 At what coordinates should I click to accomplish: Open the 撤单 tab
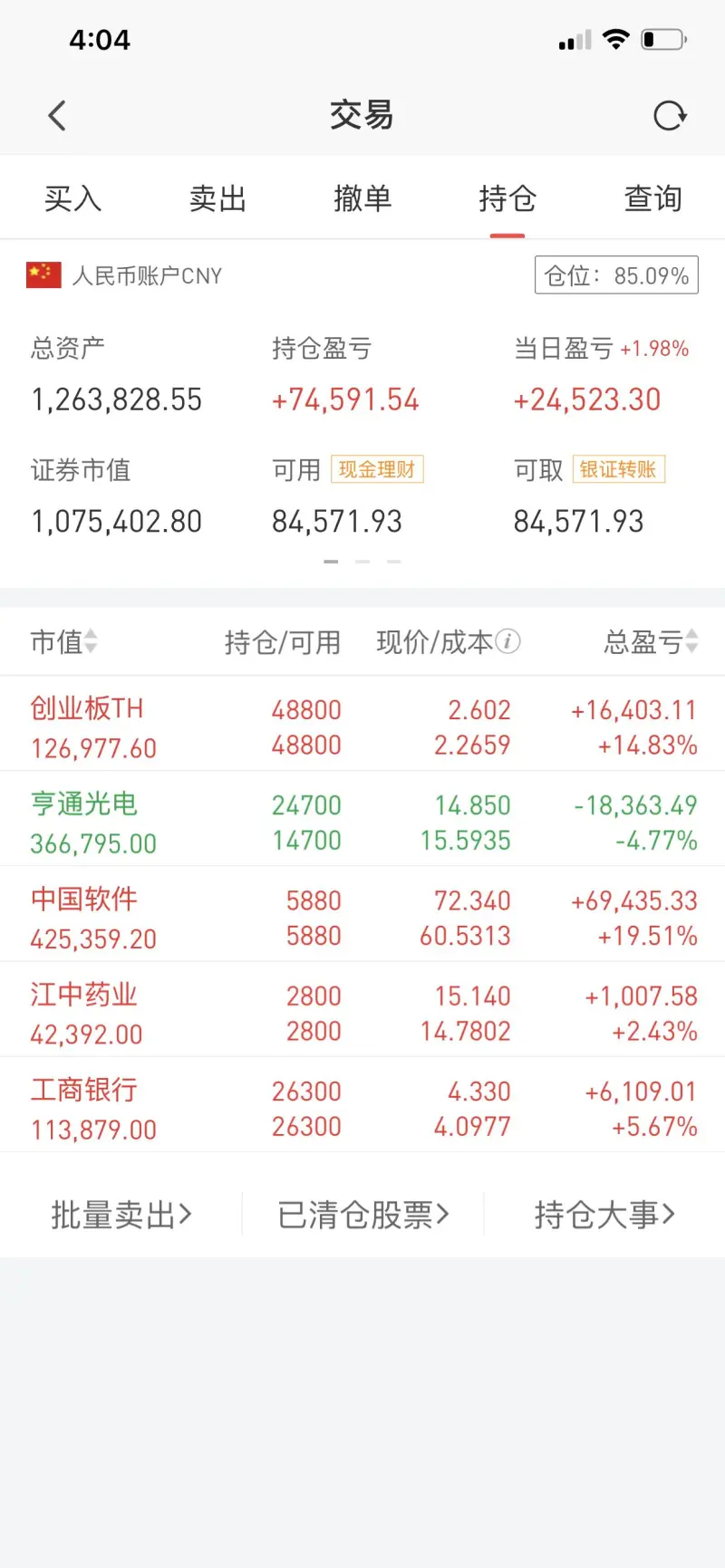coord(362,198)
